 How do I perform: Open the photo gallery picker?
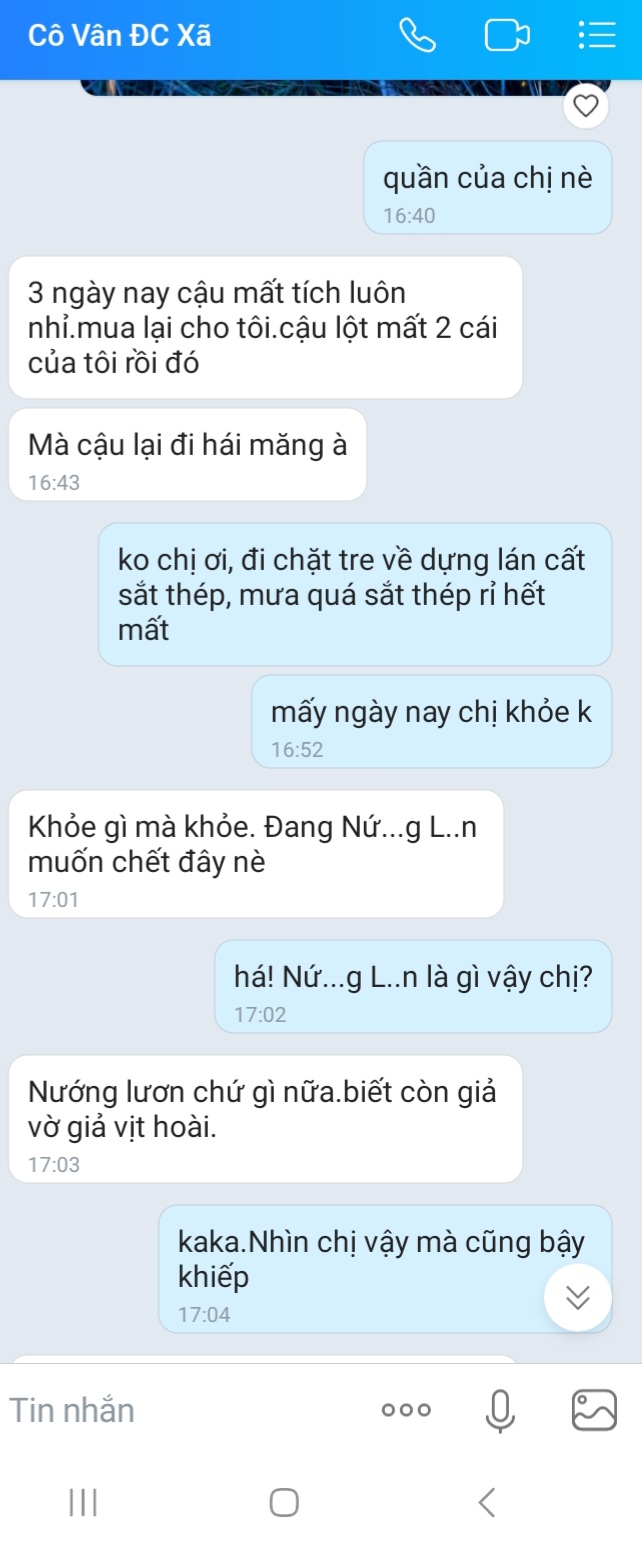(594, 1410)
